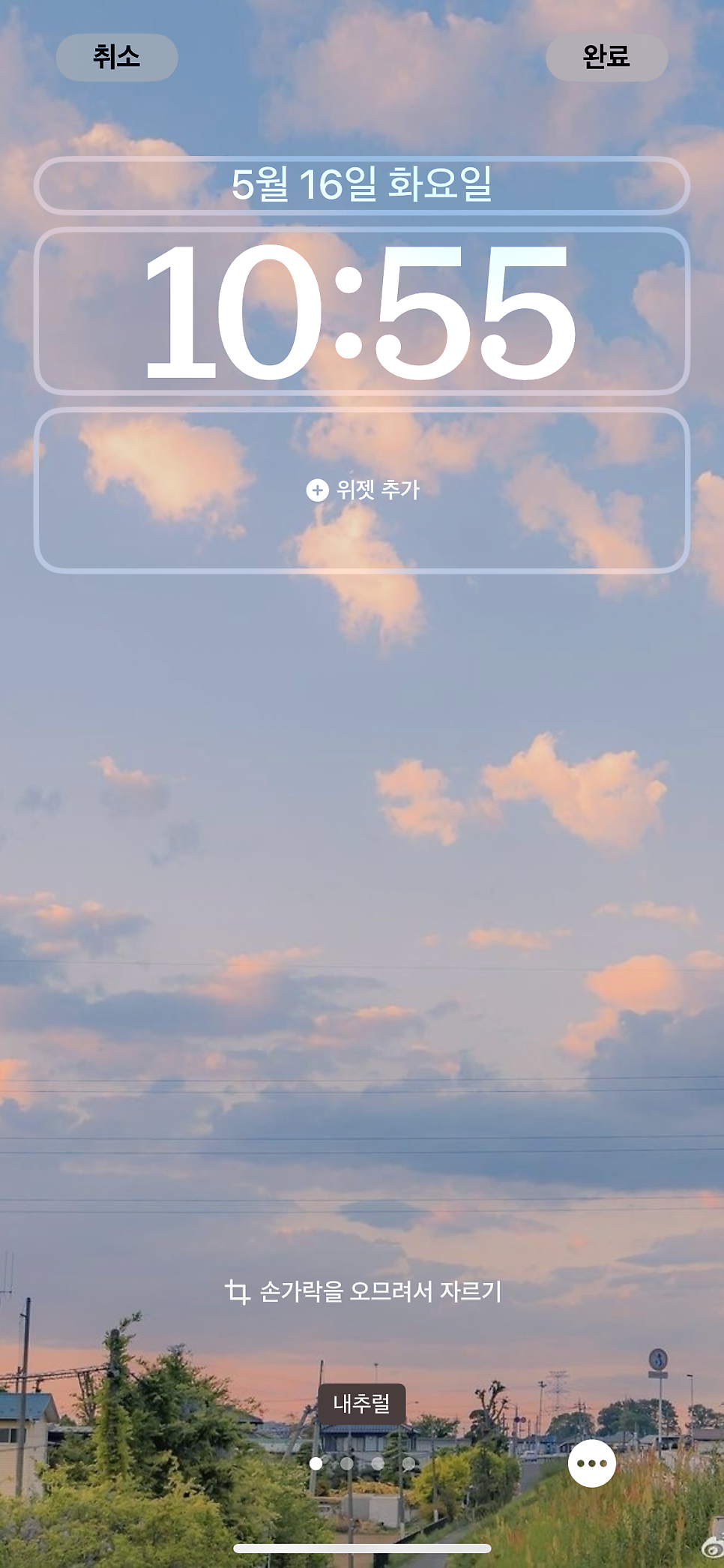Edit the date widget 5월 16일 화요일
This screenshot has width=724, height=1568.
coord(362,184)
